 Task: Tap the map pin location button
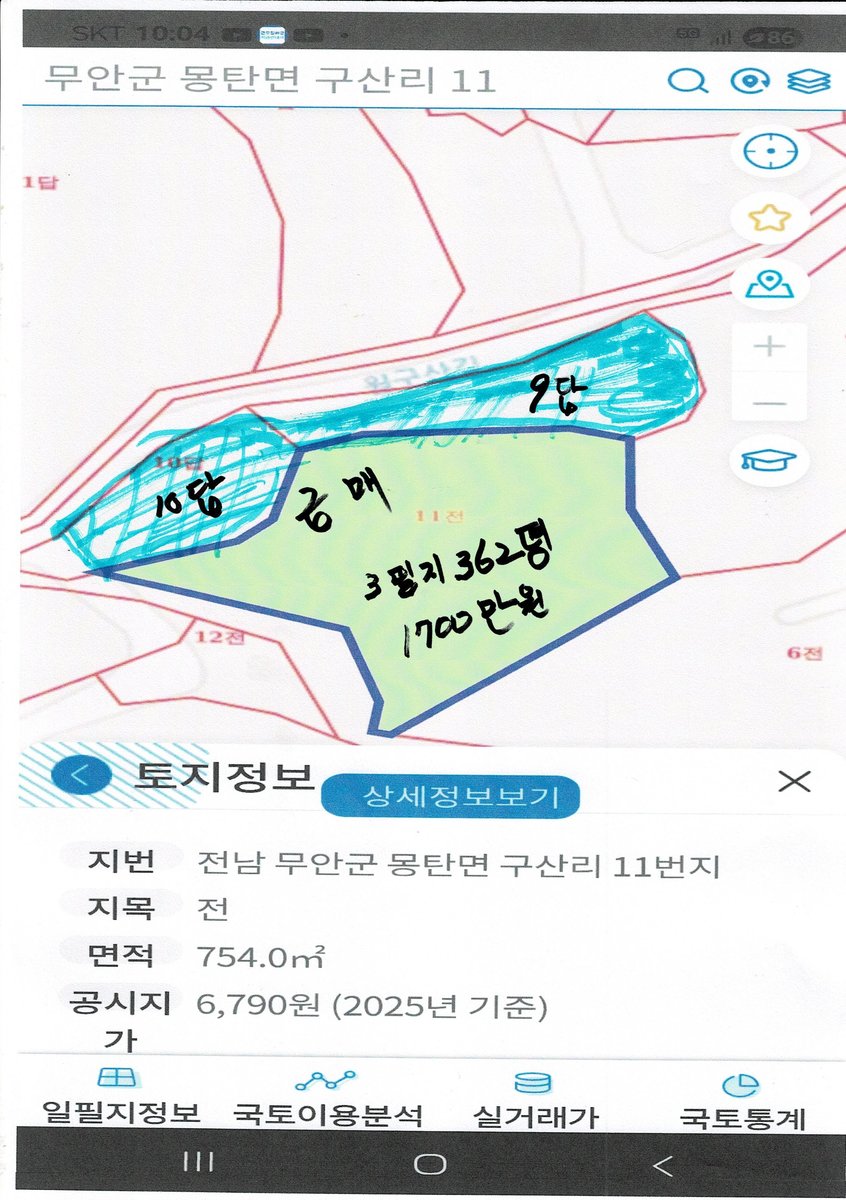(x=769, y=285)
